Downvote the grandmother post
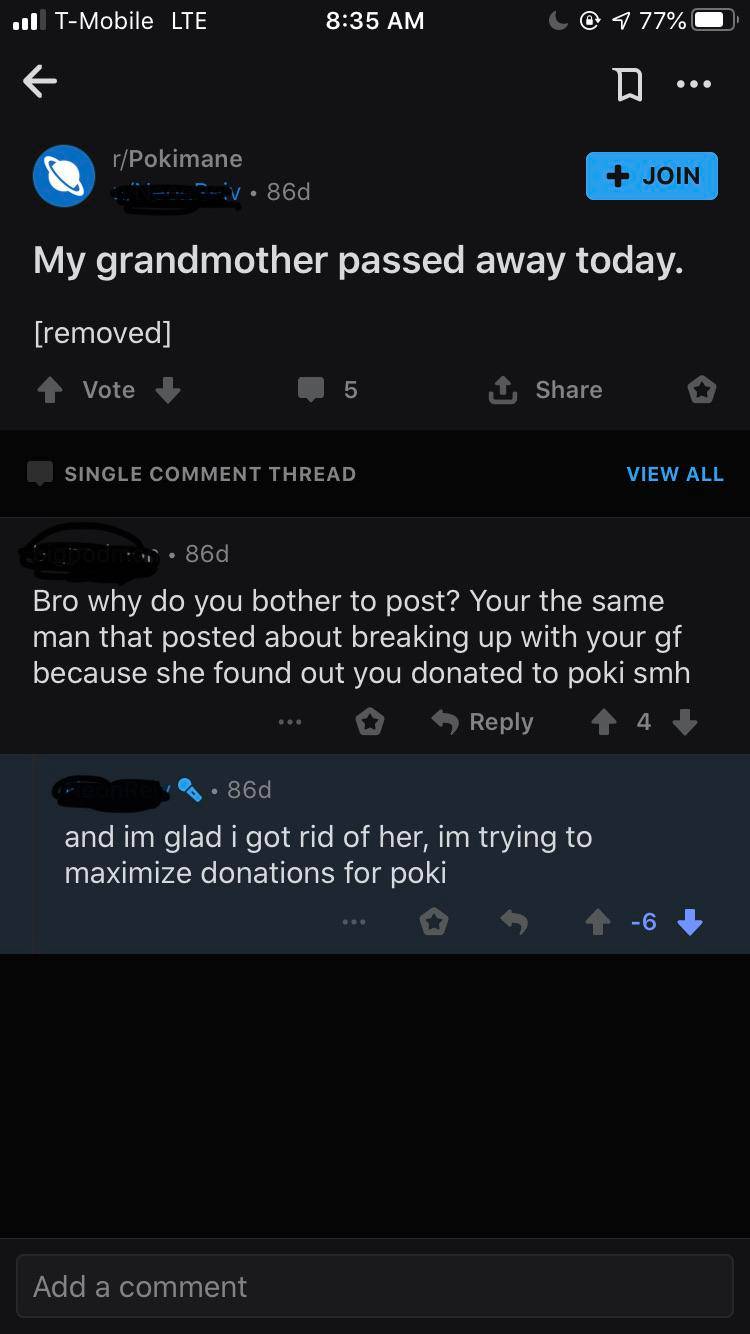 coord(167,390)
